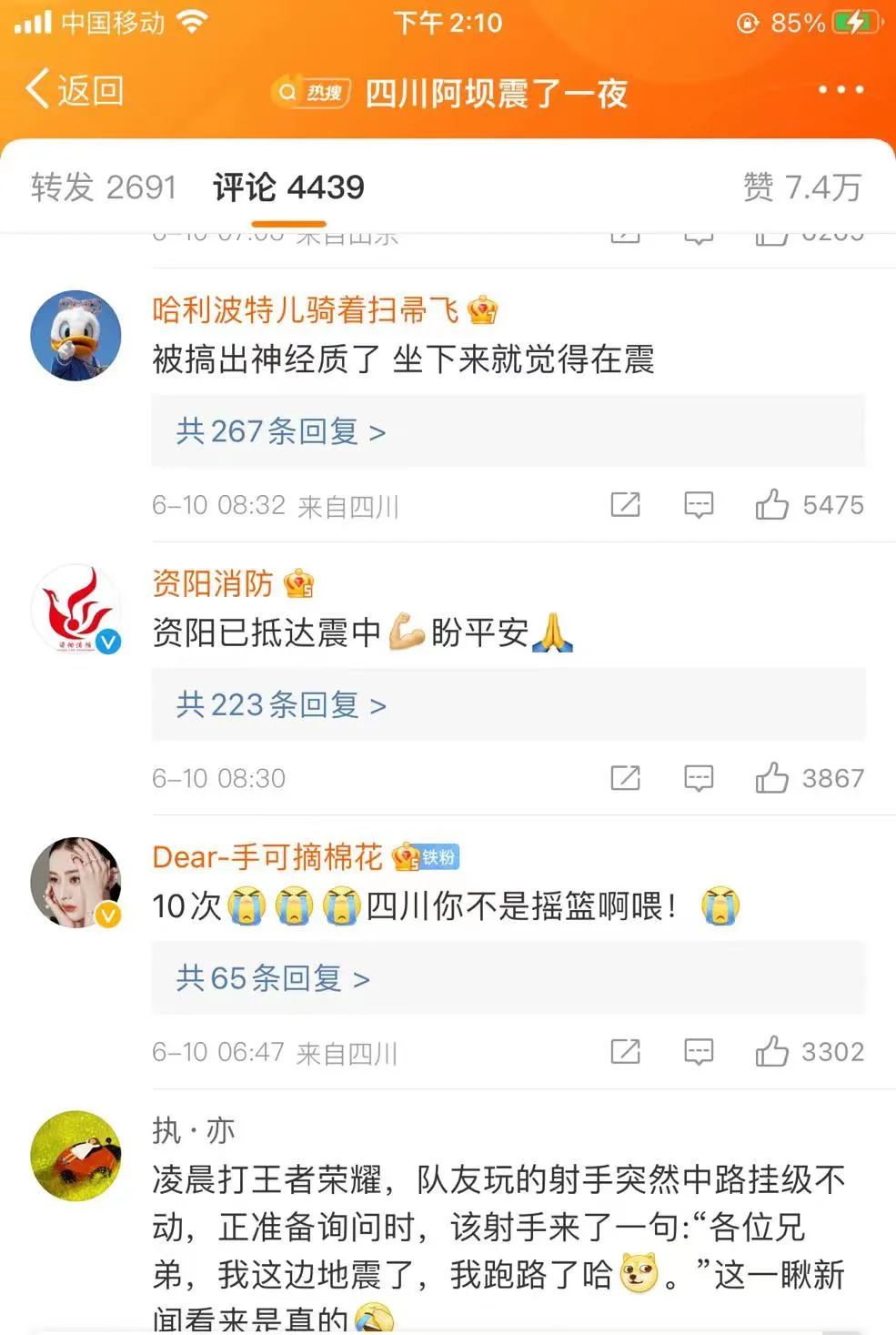Open the three-dot overflow menu
Image resolution: width=896 pixels, height=1335 pixels.
click(x=840, y=90)
